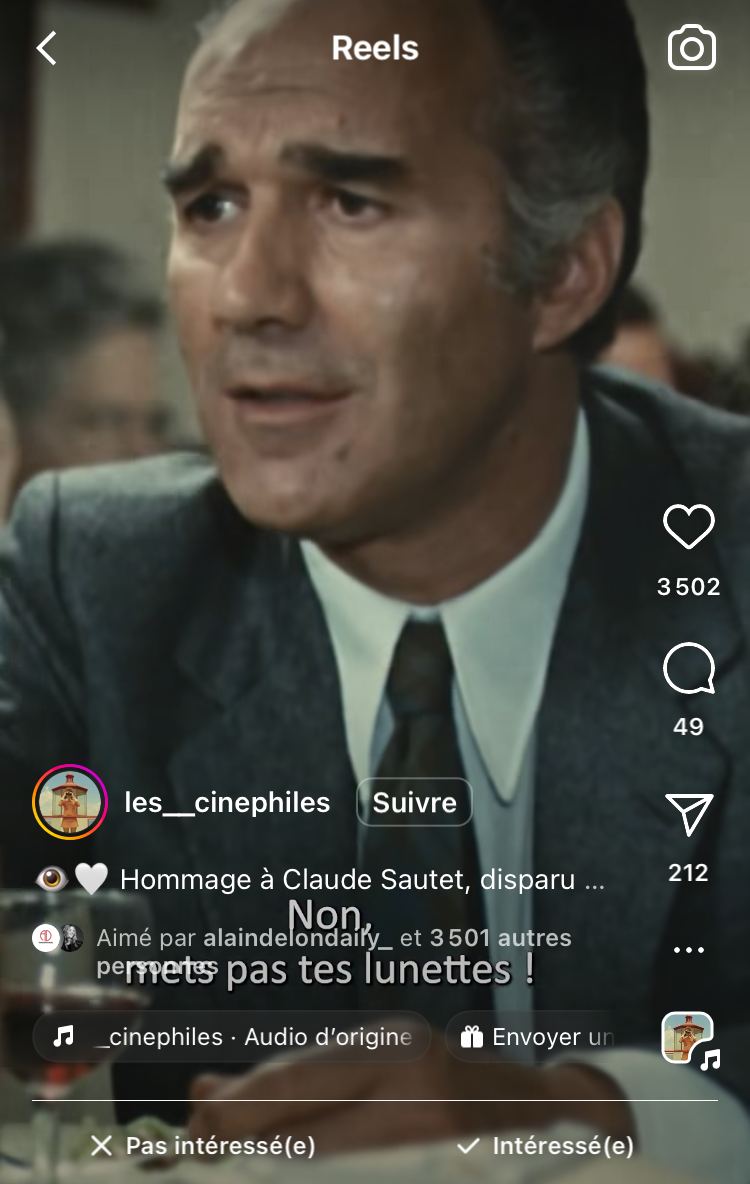Viewport: 750px width, 1184px height.
Task: Open the comments on this reel
Action: (x=689, y=669)
